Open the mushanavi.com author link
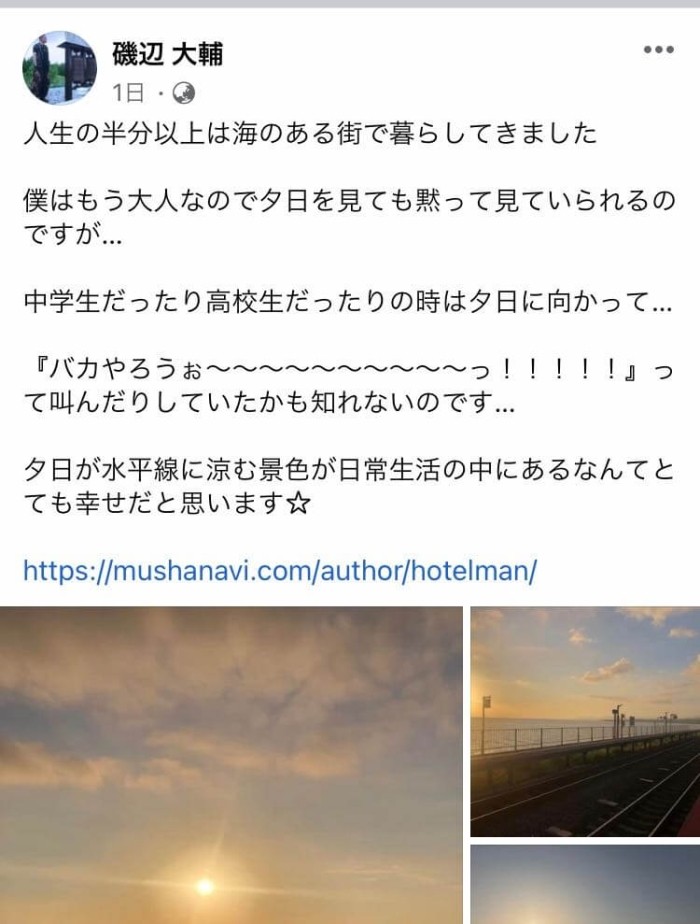 [280, 571]
